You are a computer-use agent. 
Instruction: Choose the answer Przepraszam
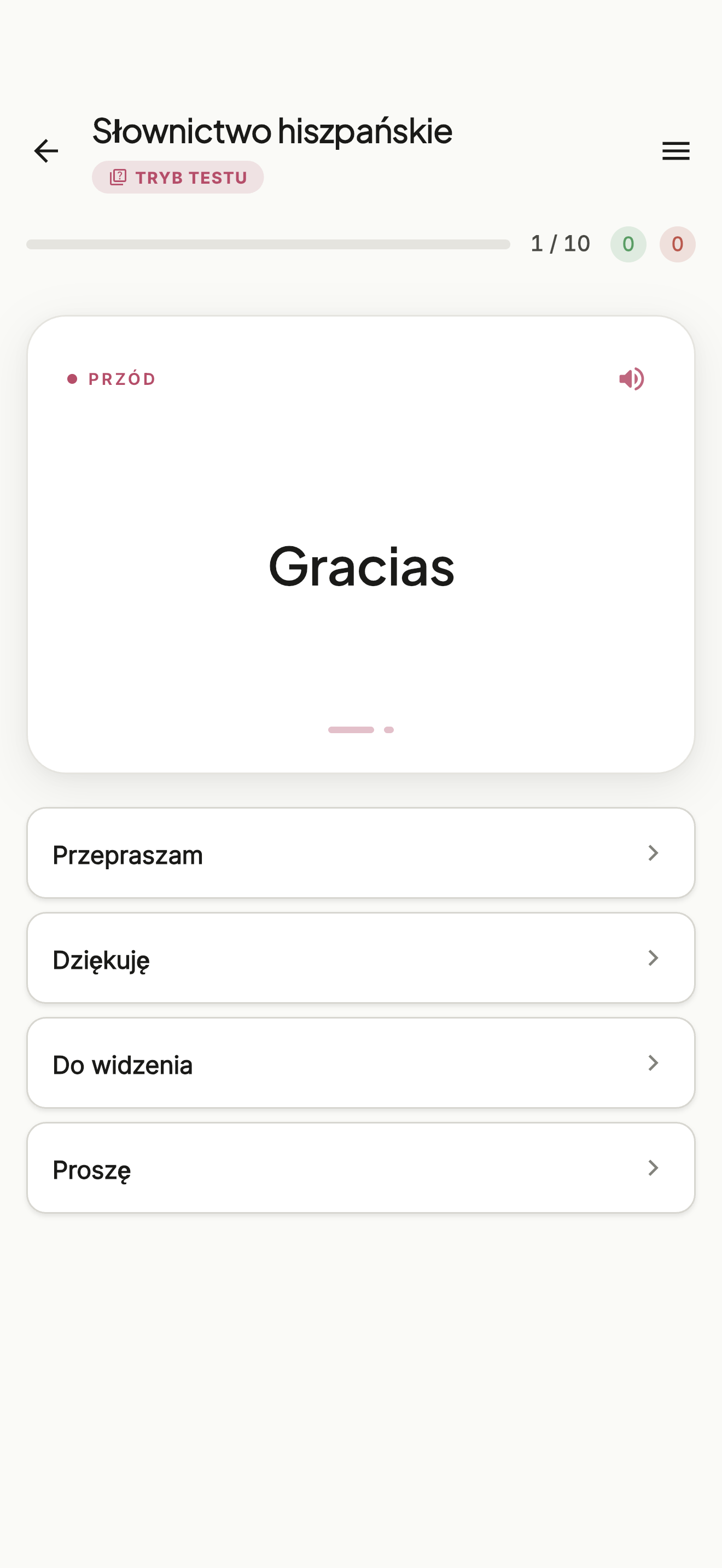pos(361,853)
